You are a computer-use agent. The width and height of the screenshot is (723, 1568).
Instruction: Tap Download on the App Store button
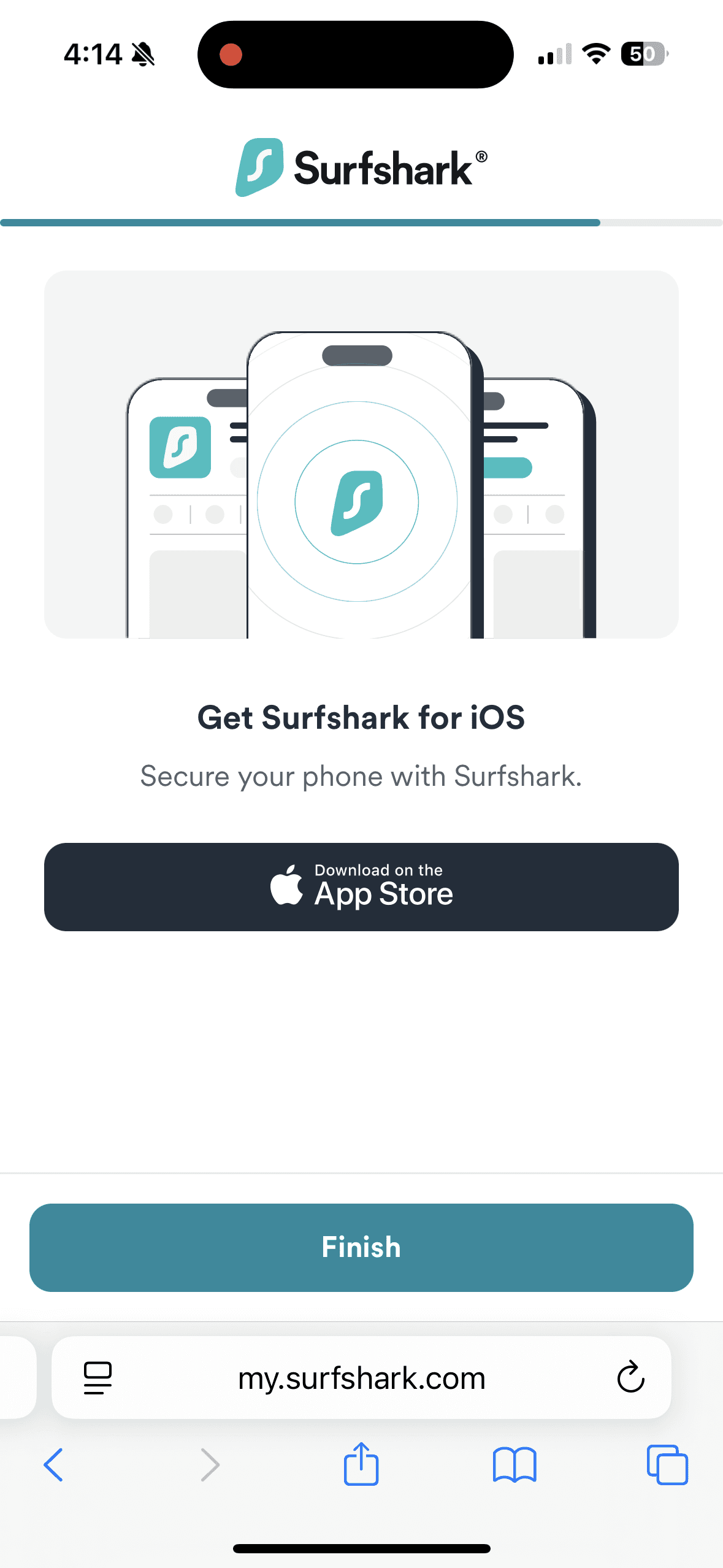tap(361, 886)
